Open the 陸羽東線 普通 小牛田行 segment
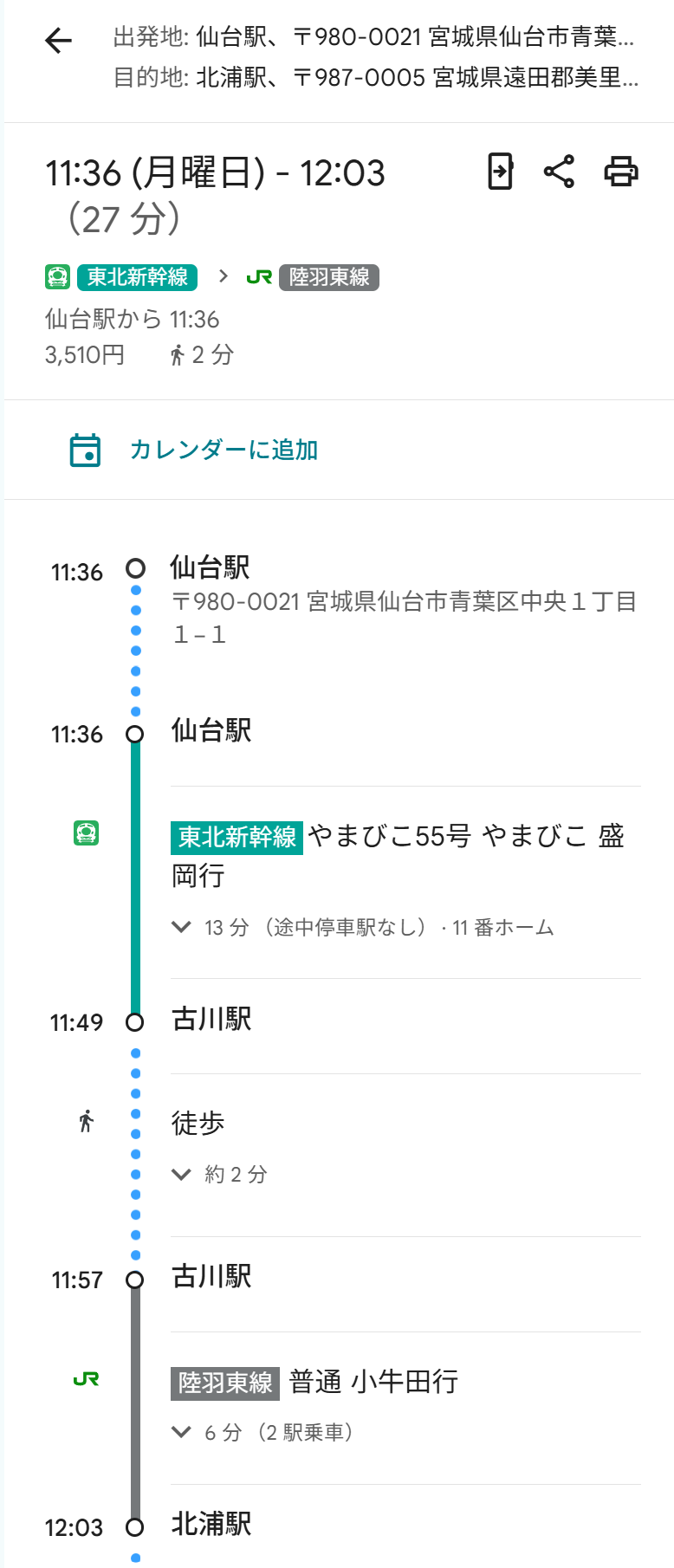The width and height of the screenshot is (674, 1568). coord(315,1382)
